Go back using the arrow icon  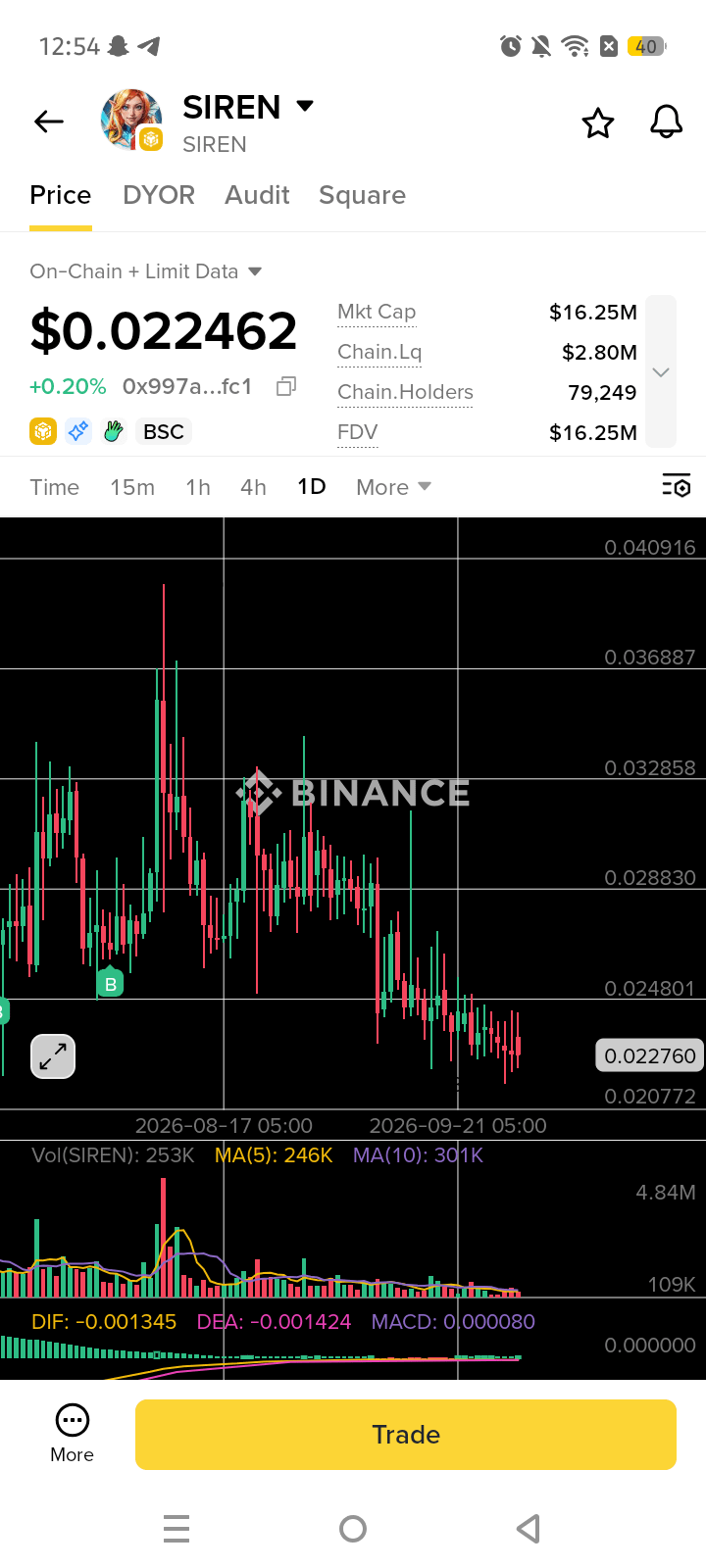49,122
